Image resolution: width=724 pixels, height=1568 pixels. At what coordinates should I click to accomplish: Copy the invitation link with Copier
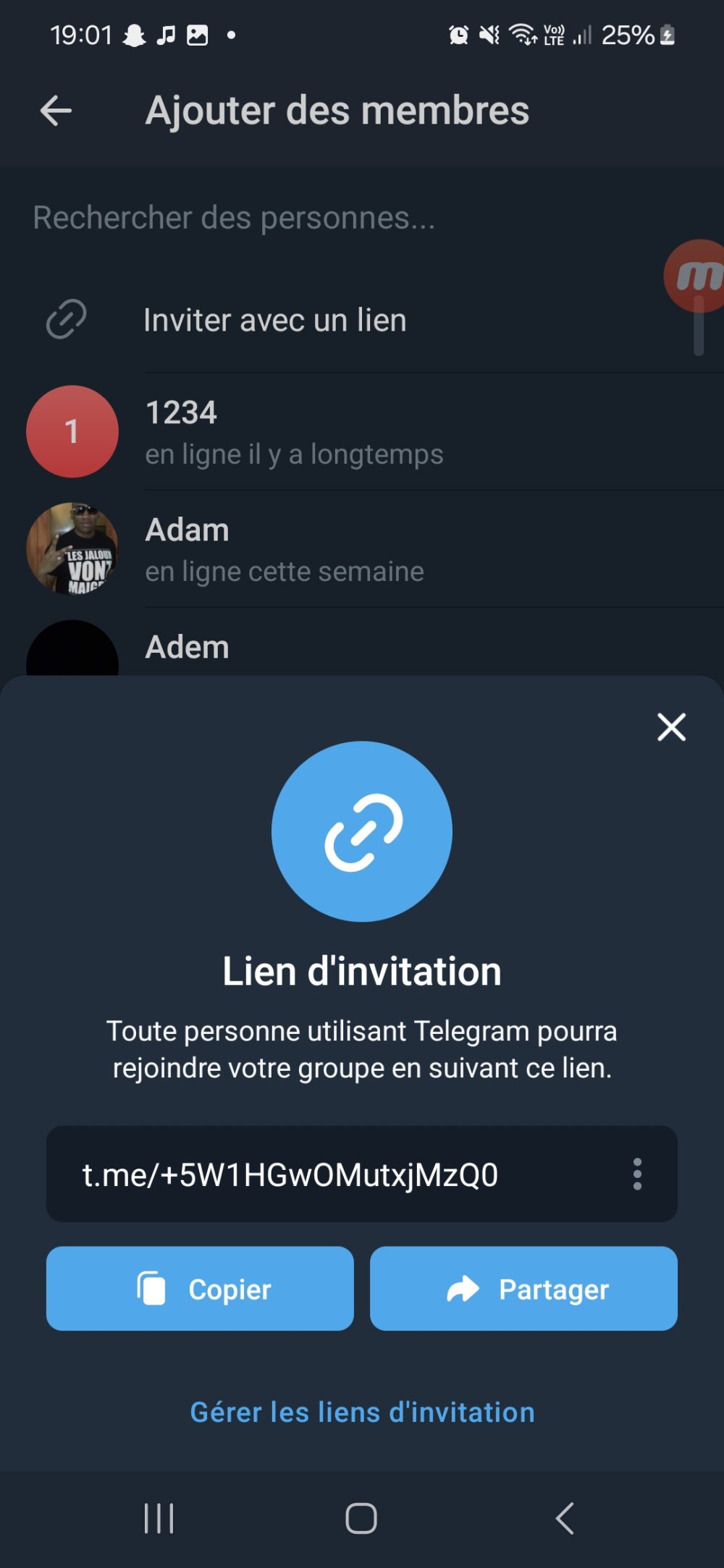click(x=200, y=1289)
